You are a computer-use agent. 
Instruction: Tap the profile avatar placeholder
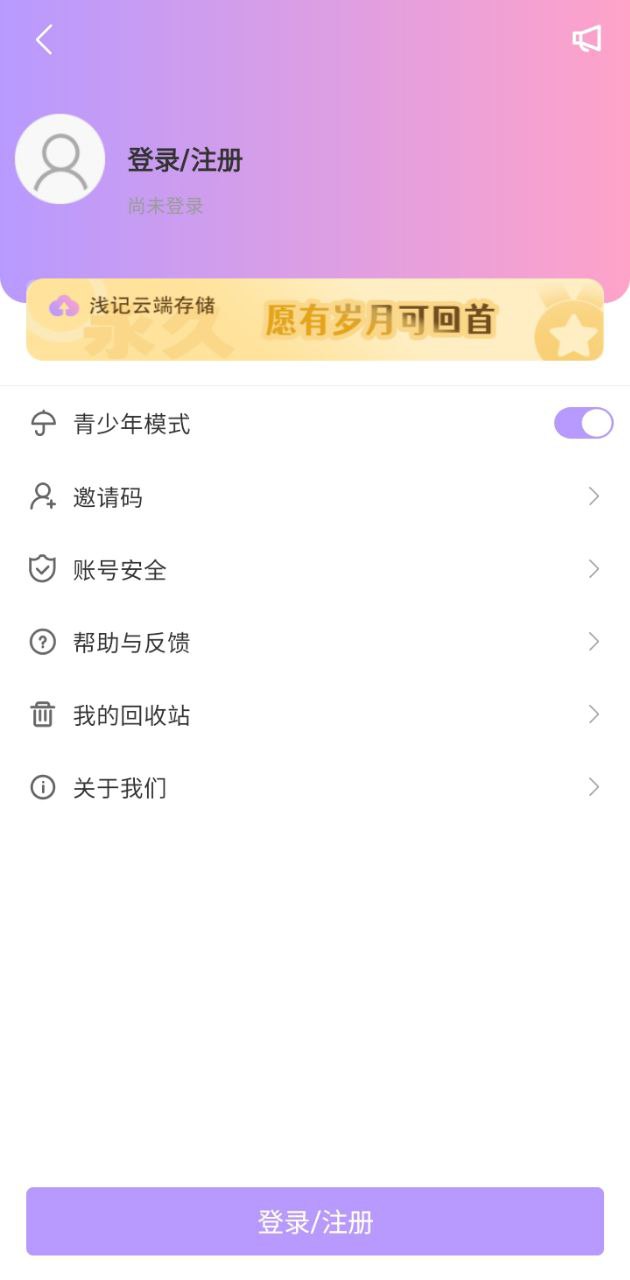point(60,159)
